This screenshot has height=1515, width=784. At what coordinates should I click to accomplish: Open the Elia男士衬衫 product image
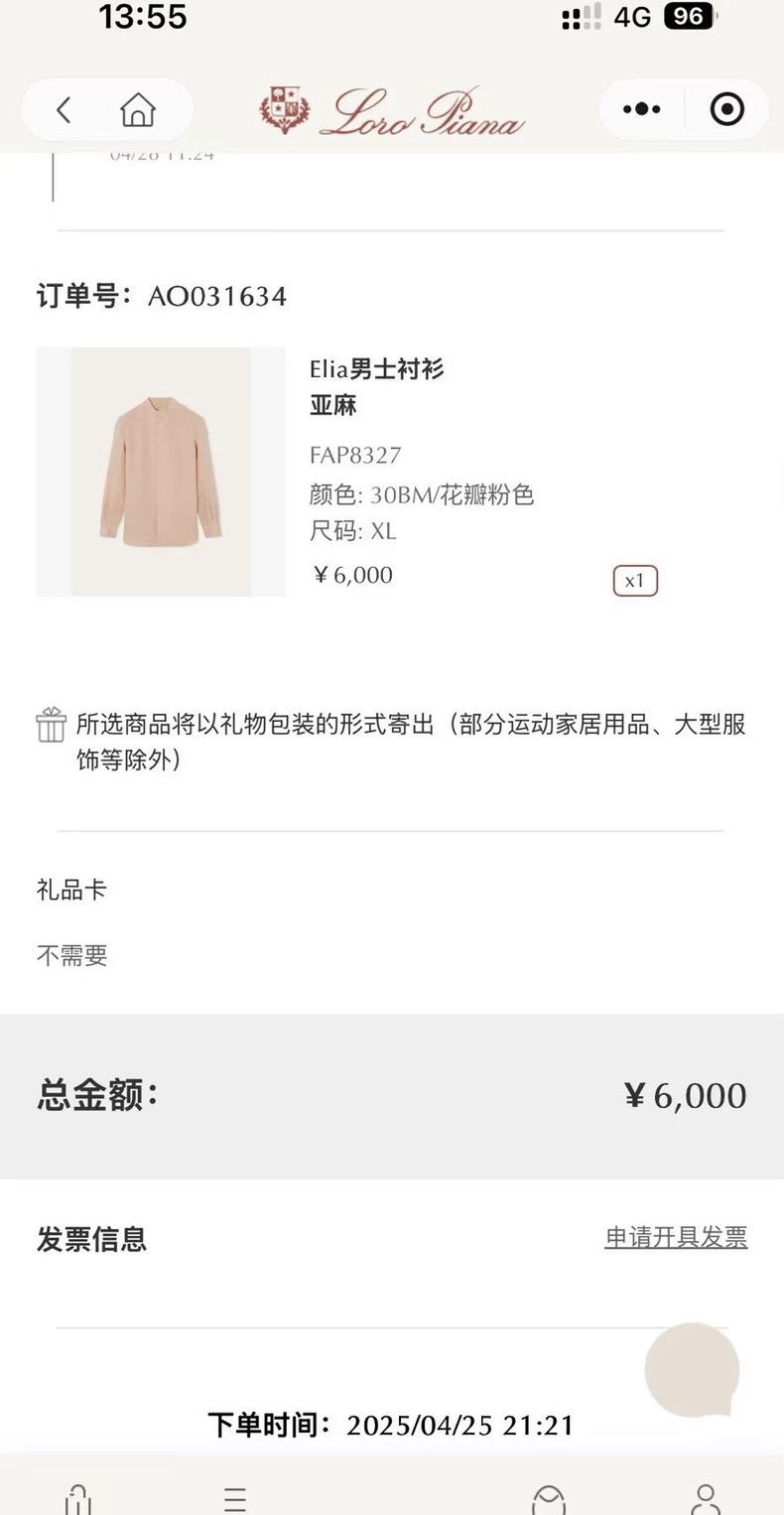[161, 472]
